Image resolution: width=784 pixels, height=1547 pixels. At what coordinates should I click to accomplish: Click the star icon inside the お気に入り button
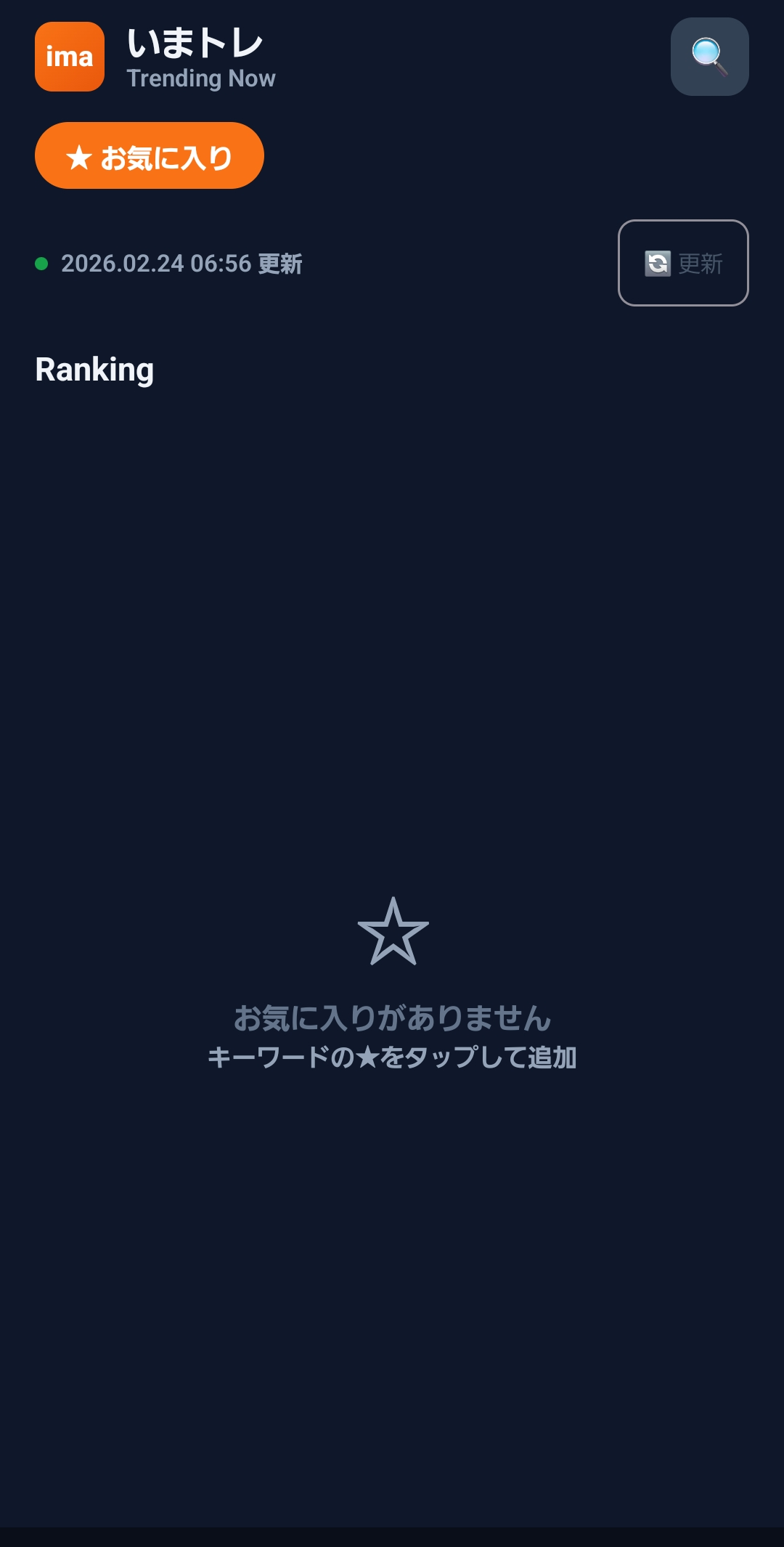78,155
